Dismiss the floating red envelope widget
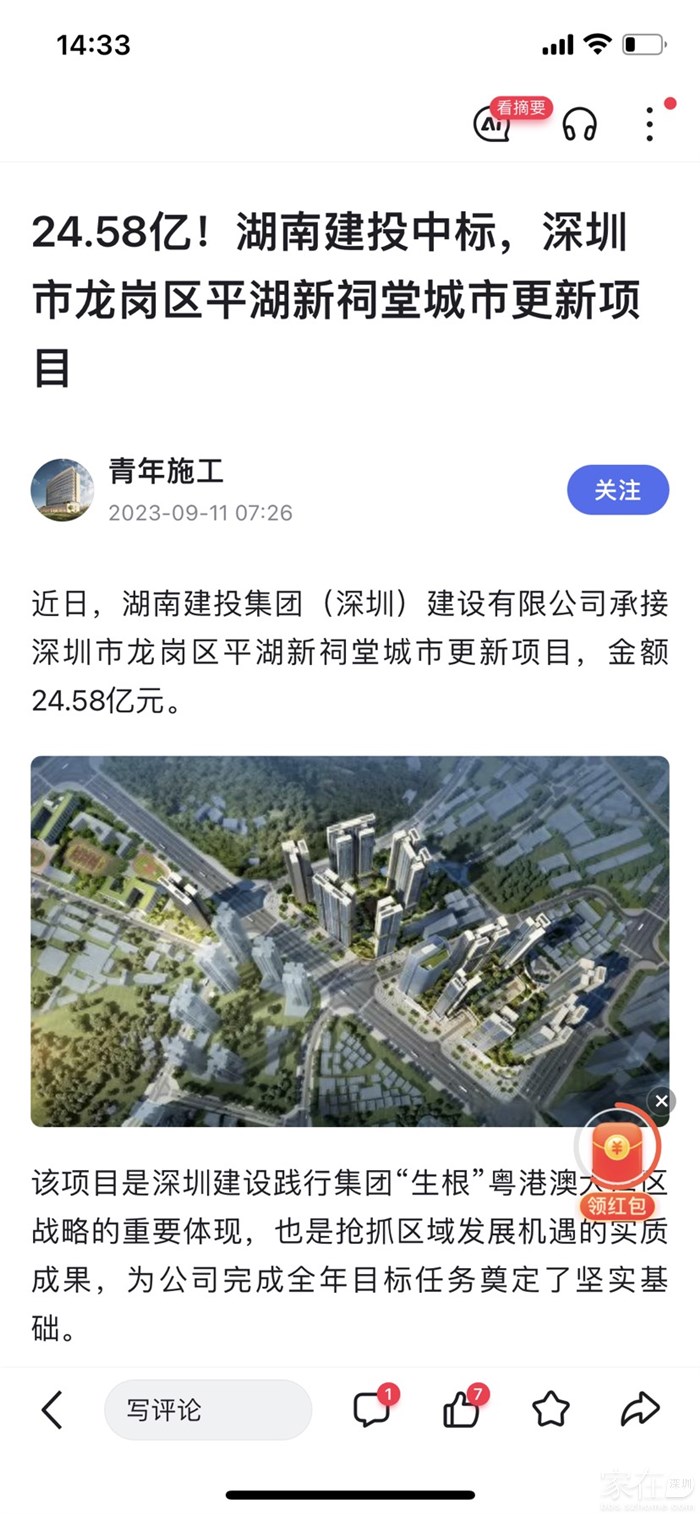 click(661, 1101)
